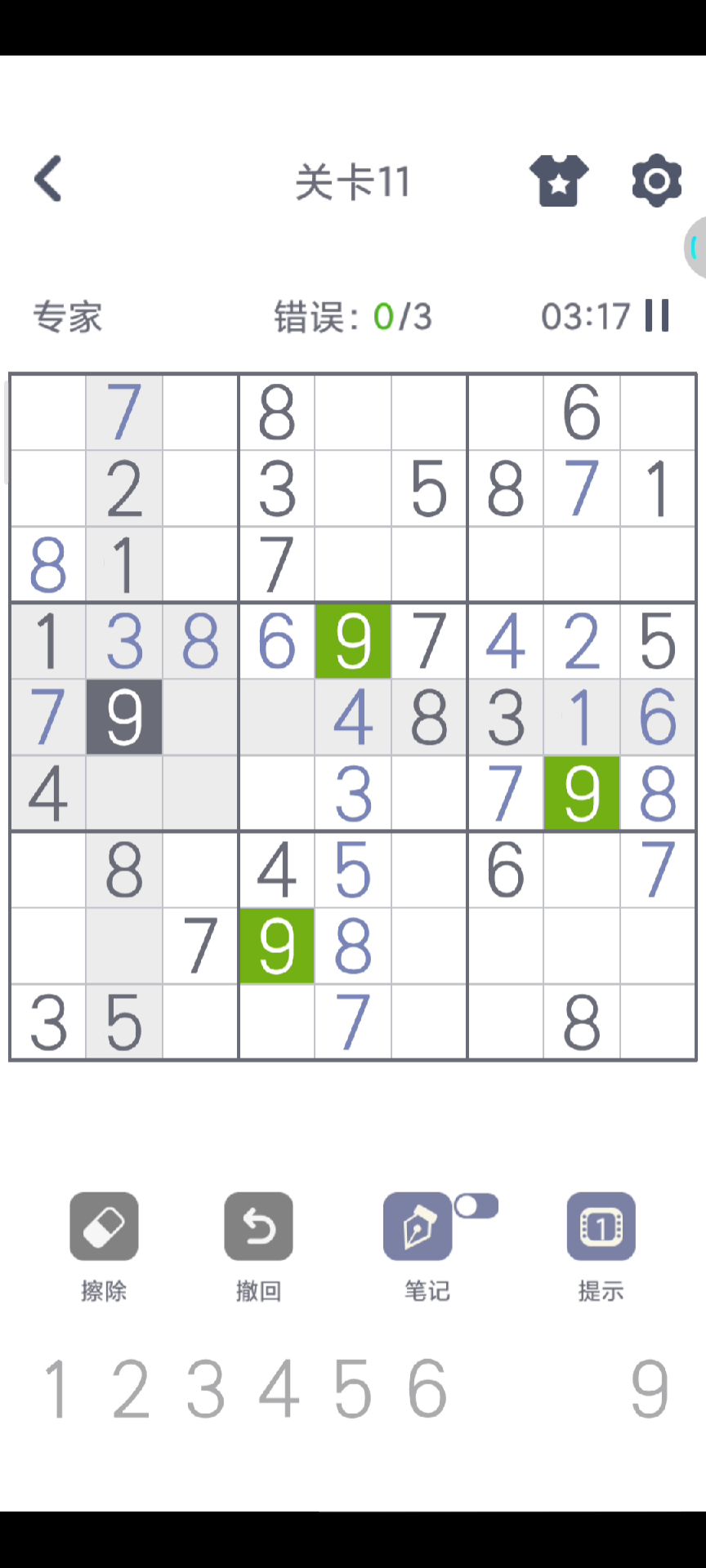Open the theme shirt icon

point(559,180)
